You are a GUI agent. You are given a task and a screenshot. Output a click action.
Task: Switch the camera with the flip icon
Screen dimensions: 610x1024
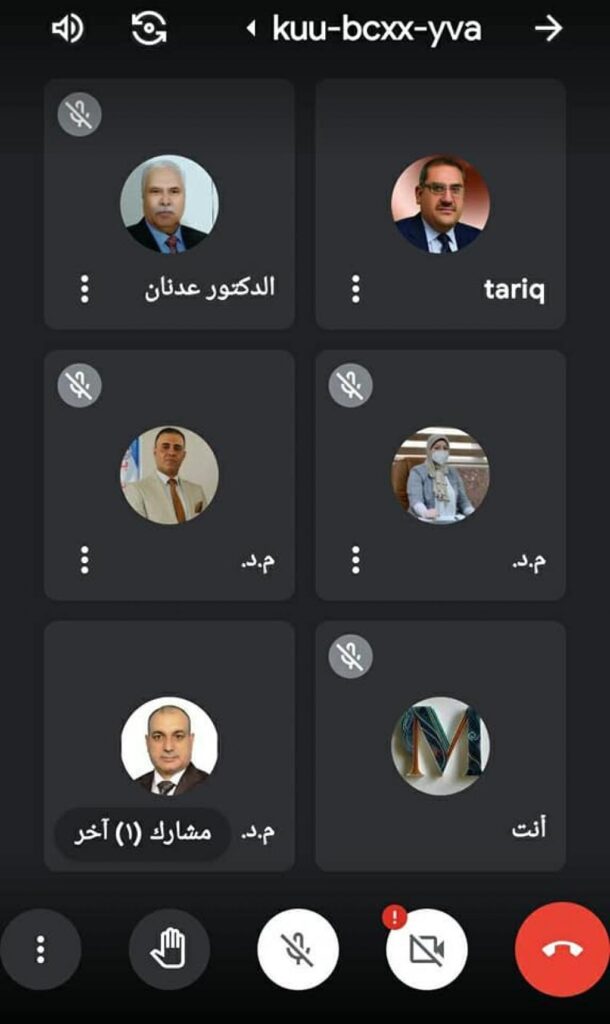[149, 29]
